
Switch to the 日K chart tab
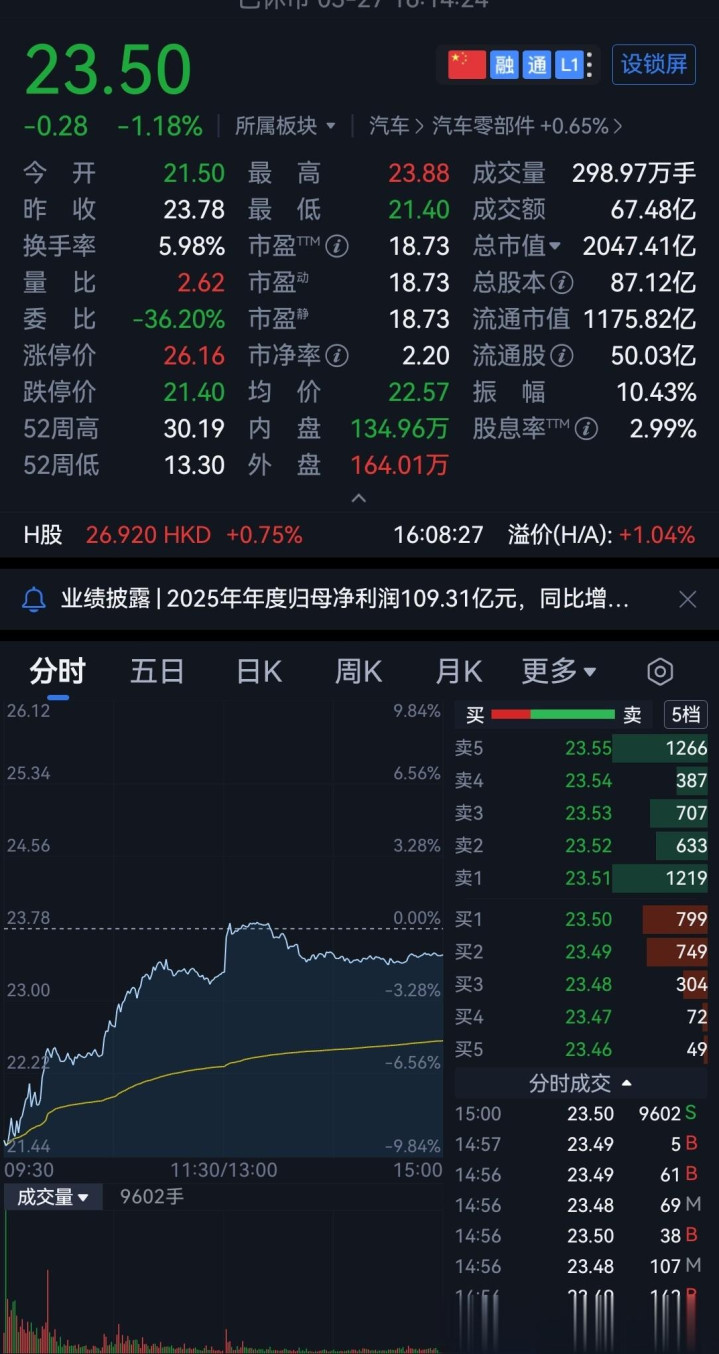click(x=259, y=671)
